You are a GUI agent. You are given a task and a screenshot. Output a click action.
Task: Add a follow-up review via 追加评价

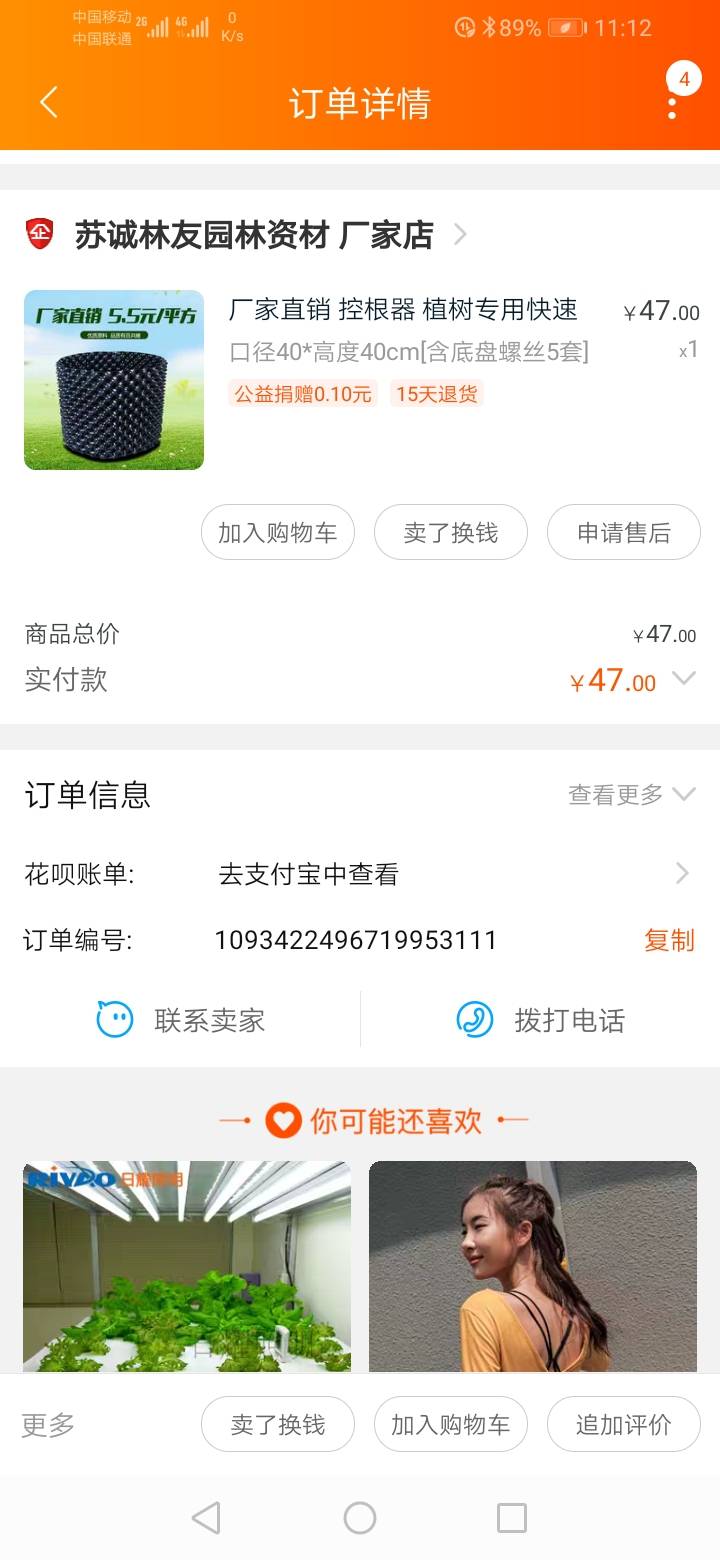[x=623, y=1425]
